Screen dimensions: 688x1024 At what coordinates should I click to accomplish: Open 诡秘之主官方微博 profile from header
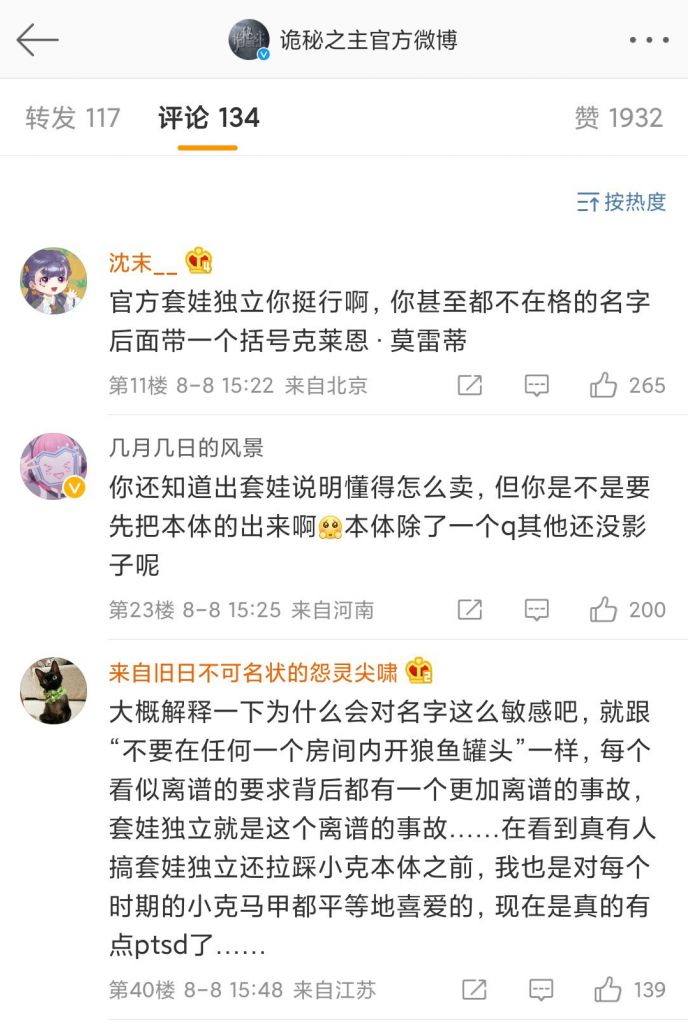click(343, 40)
